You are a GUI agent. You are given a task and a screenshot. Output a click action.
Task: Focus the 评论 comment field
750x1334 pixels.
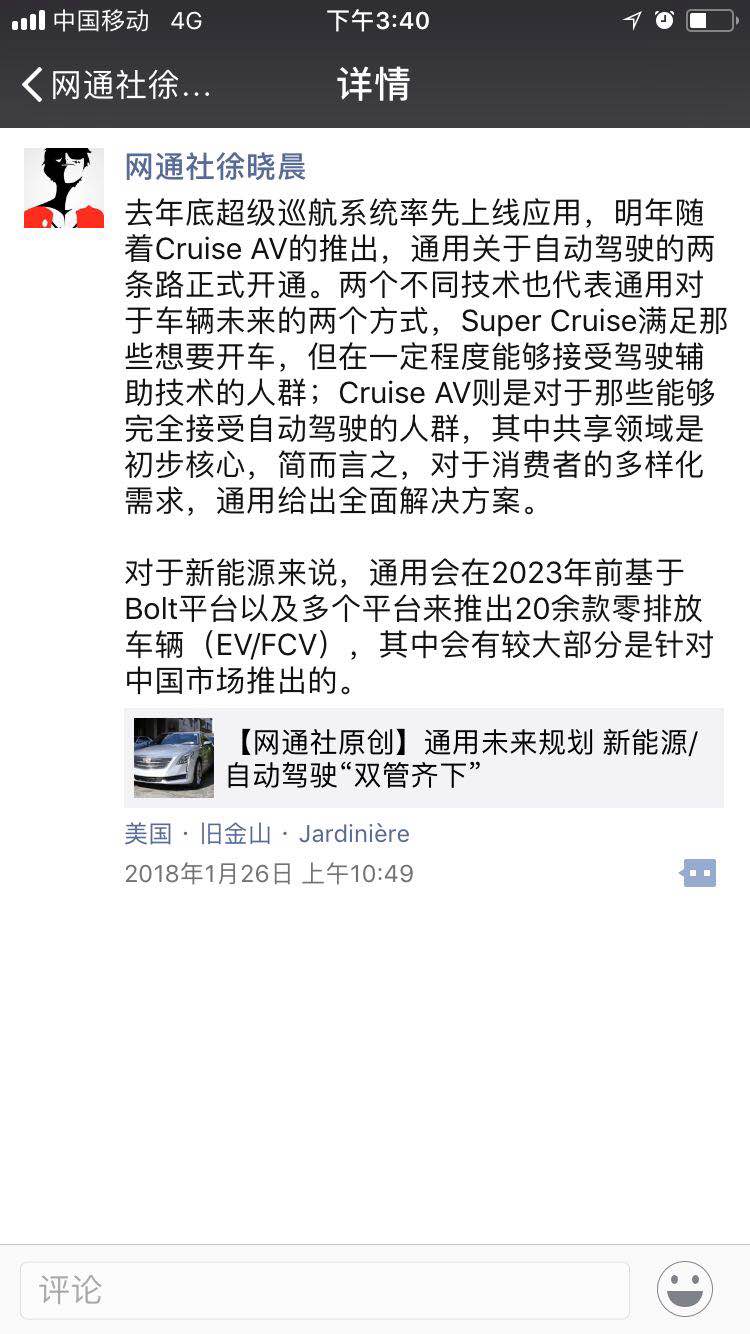tap(324, 1289)
